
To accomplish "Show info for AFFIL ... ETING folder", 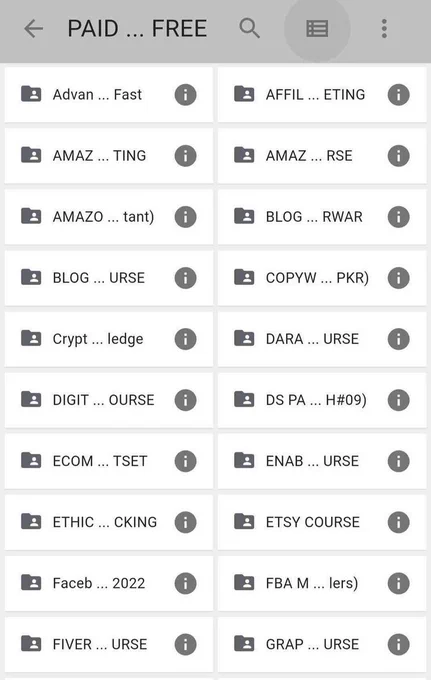I will click(x=398, y=95).
